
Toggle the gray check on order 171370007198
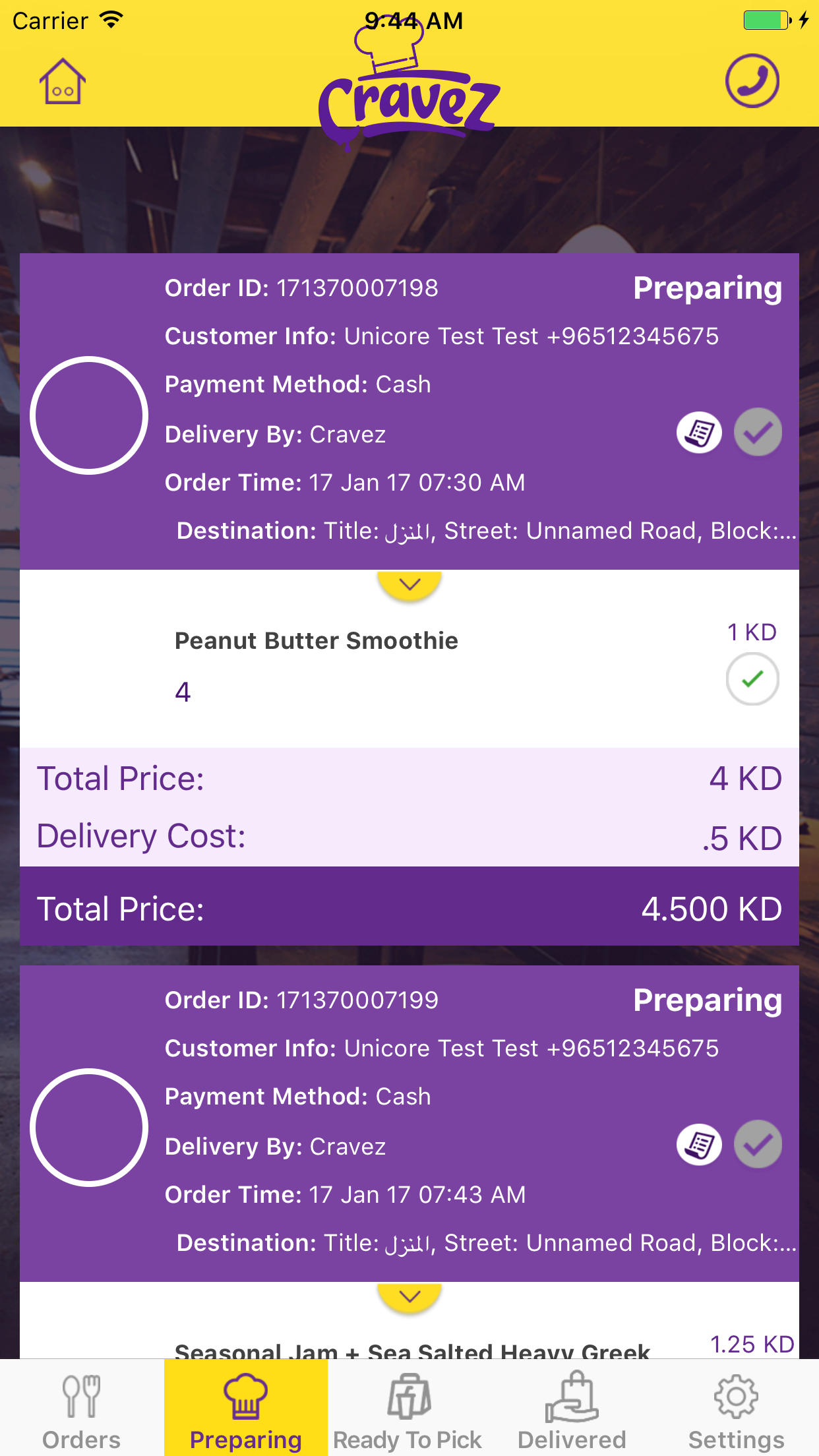click(757, 432)
